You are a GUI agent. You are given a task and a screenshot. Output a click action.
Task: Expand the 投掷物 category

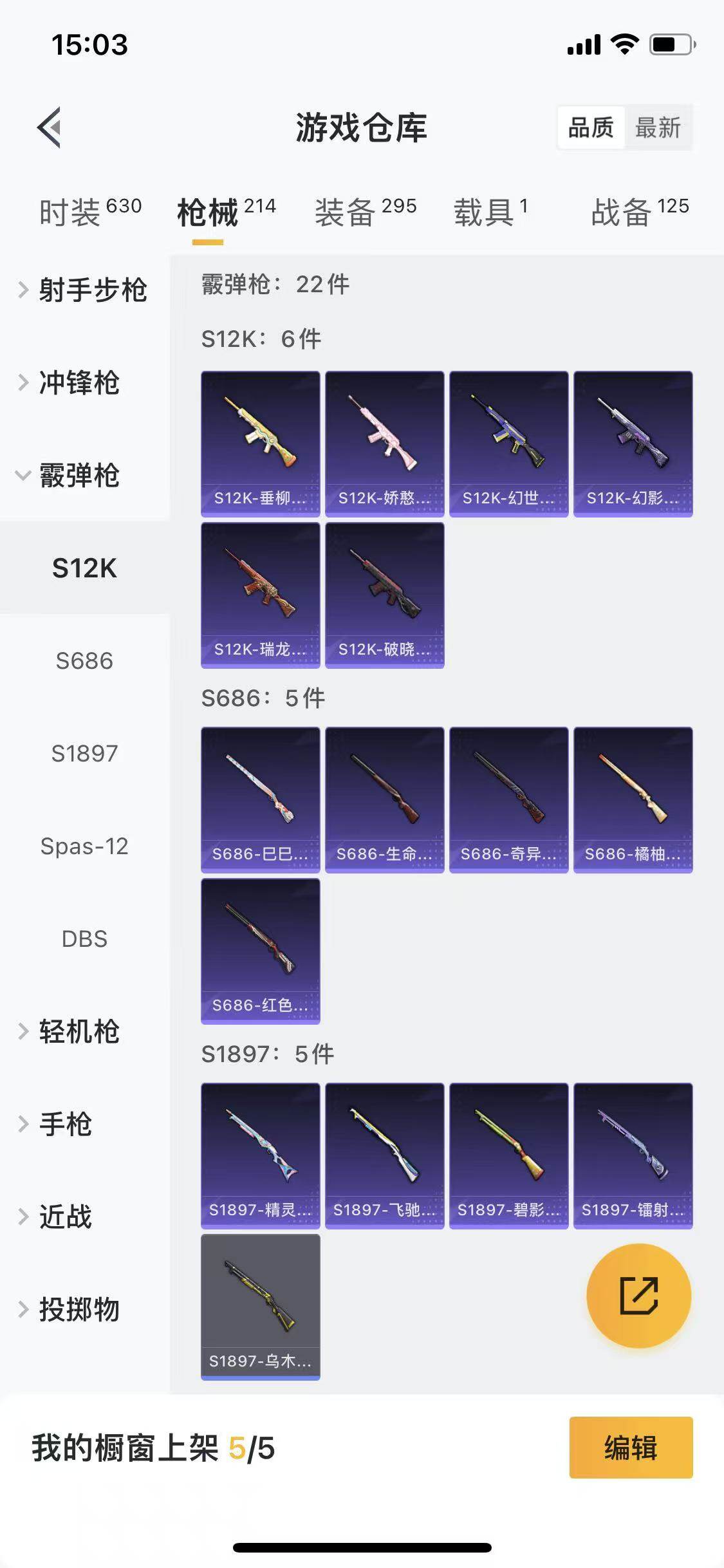pyautogui.click(x=79, y=1310)
